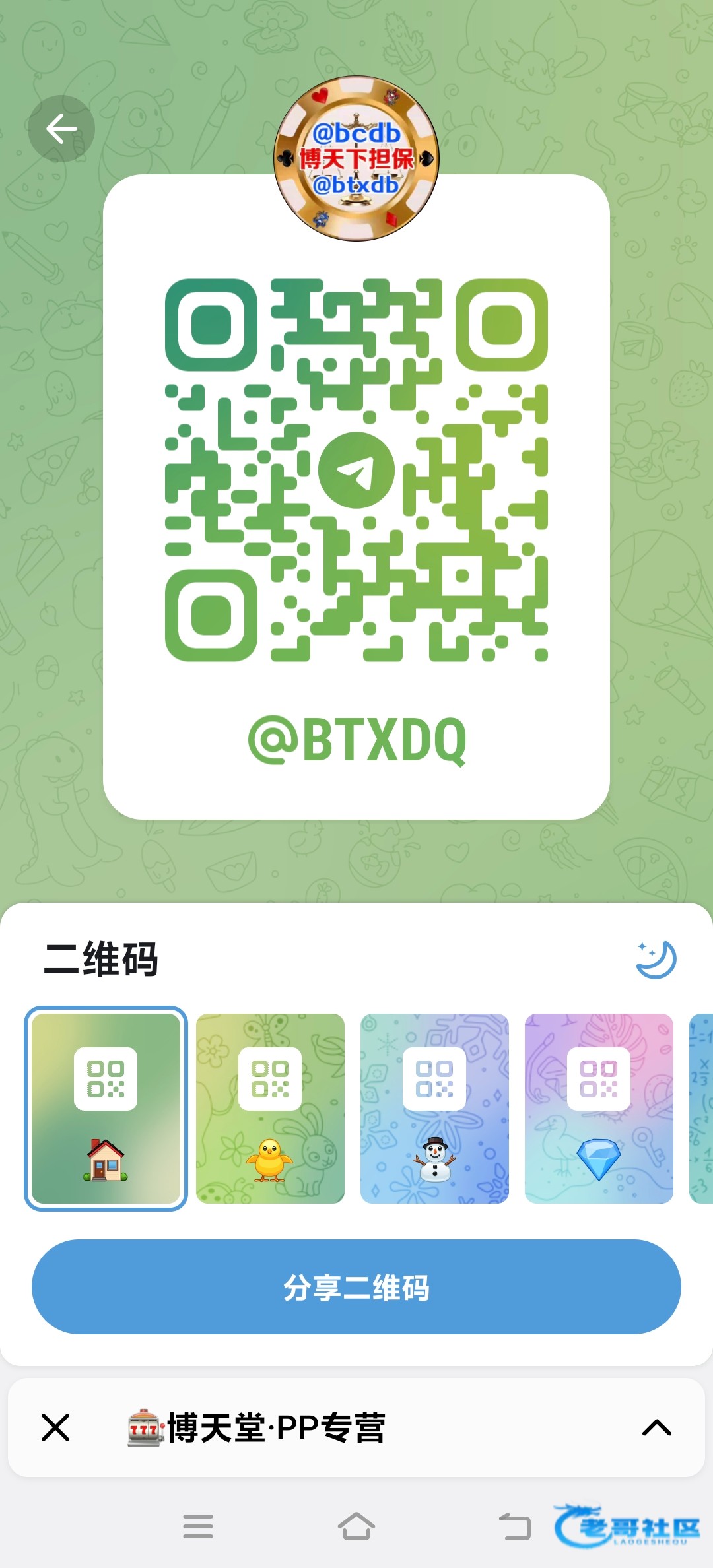Expand the 博天堂·PP专营 panel
The height and width of the screenshot is (1568, 713).
click(x=656, y=1427)
